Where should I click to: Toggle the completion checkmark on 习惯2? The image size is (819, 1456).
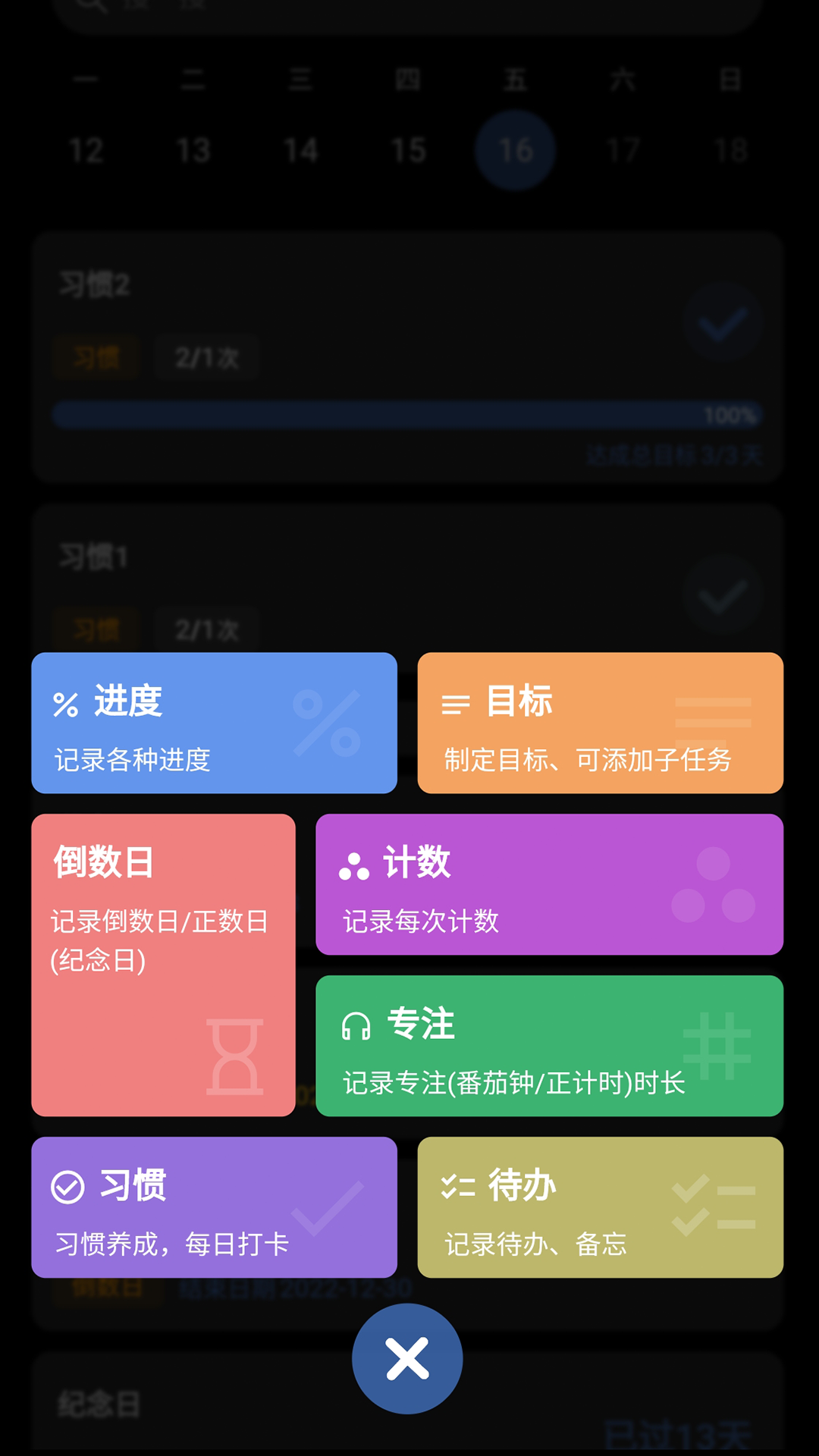click(722, 322)
